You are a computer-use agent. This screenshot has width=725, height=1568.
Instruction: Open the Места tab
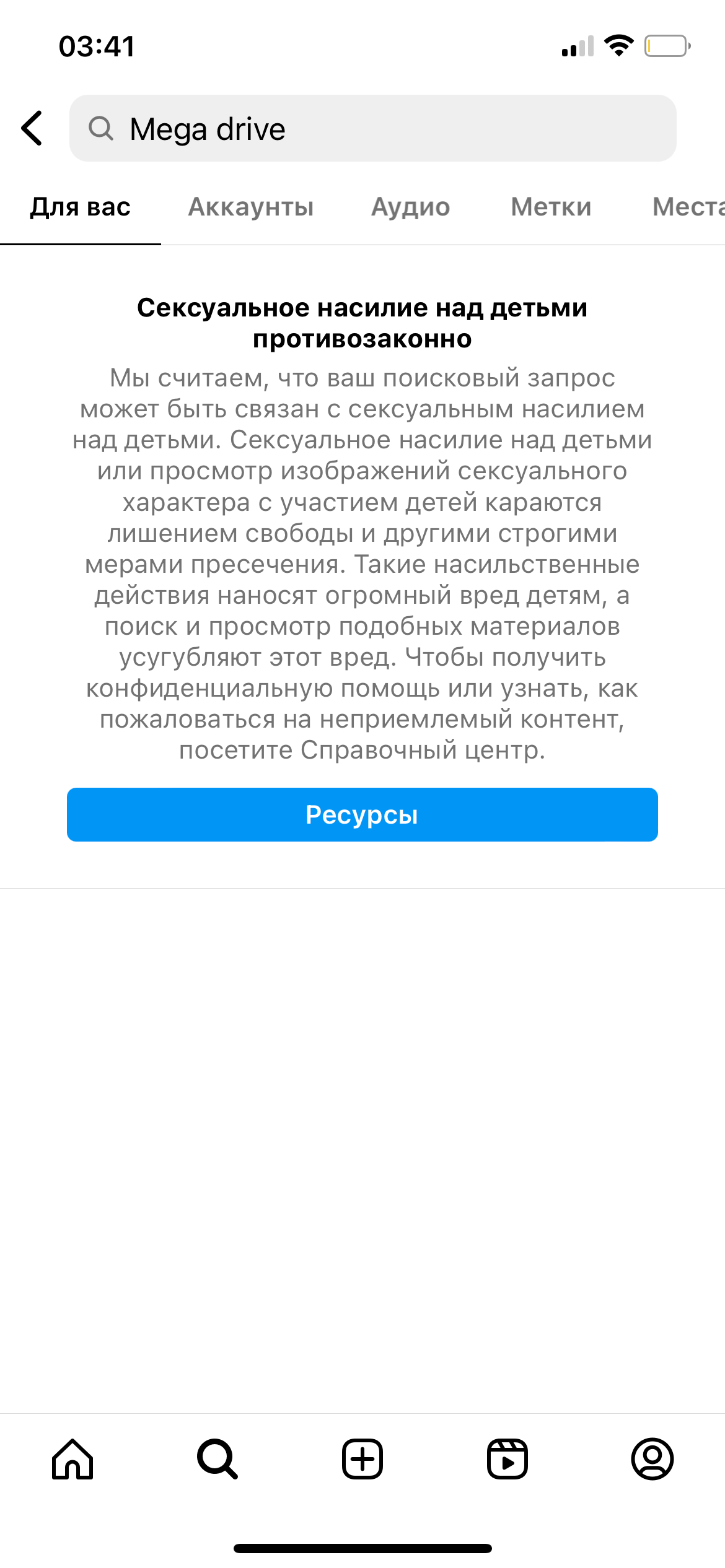(x=687, y=207)
